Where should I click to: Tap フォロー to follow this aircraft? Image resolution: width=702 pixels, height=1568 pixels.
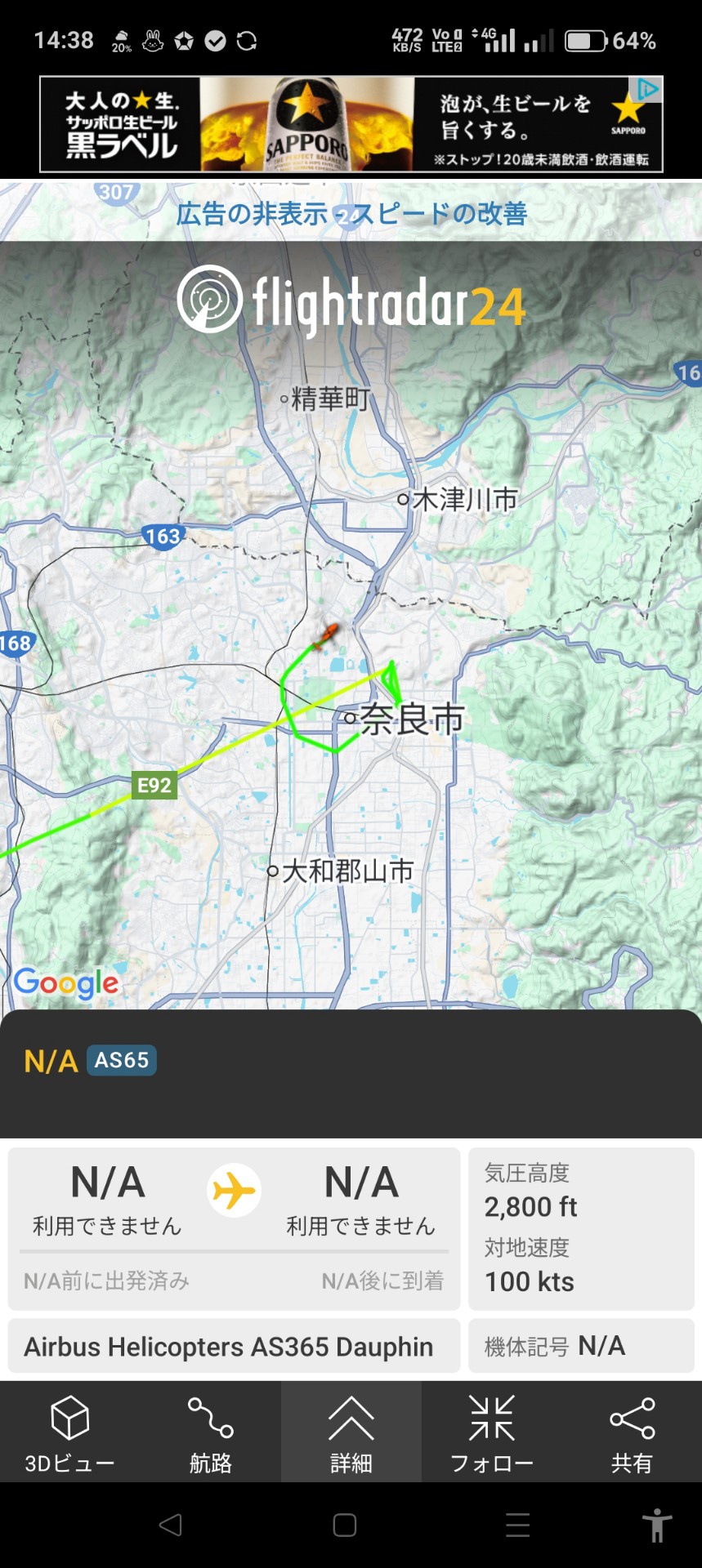491,1433
